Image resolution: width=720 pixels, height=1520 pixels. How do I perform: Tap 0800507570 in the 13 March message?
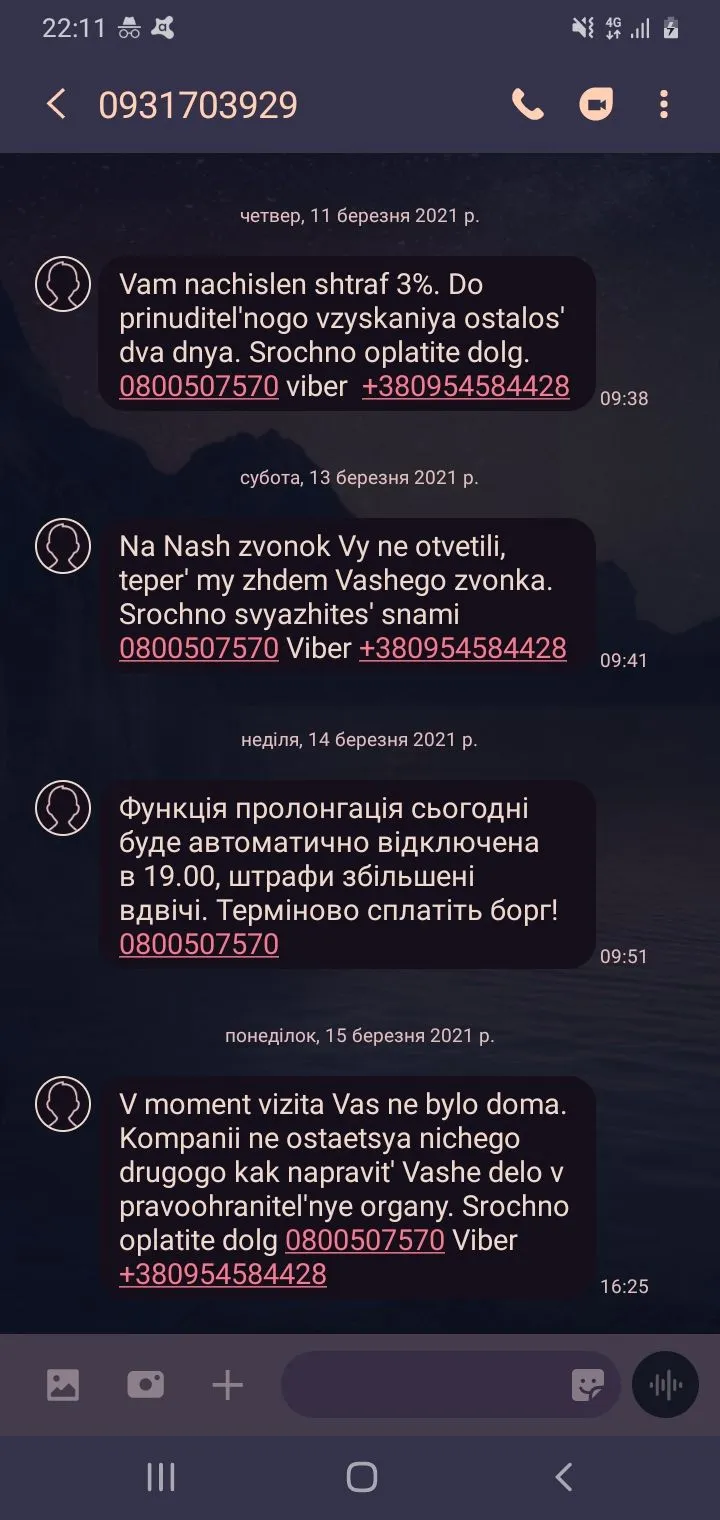pos(198,648)
